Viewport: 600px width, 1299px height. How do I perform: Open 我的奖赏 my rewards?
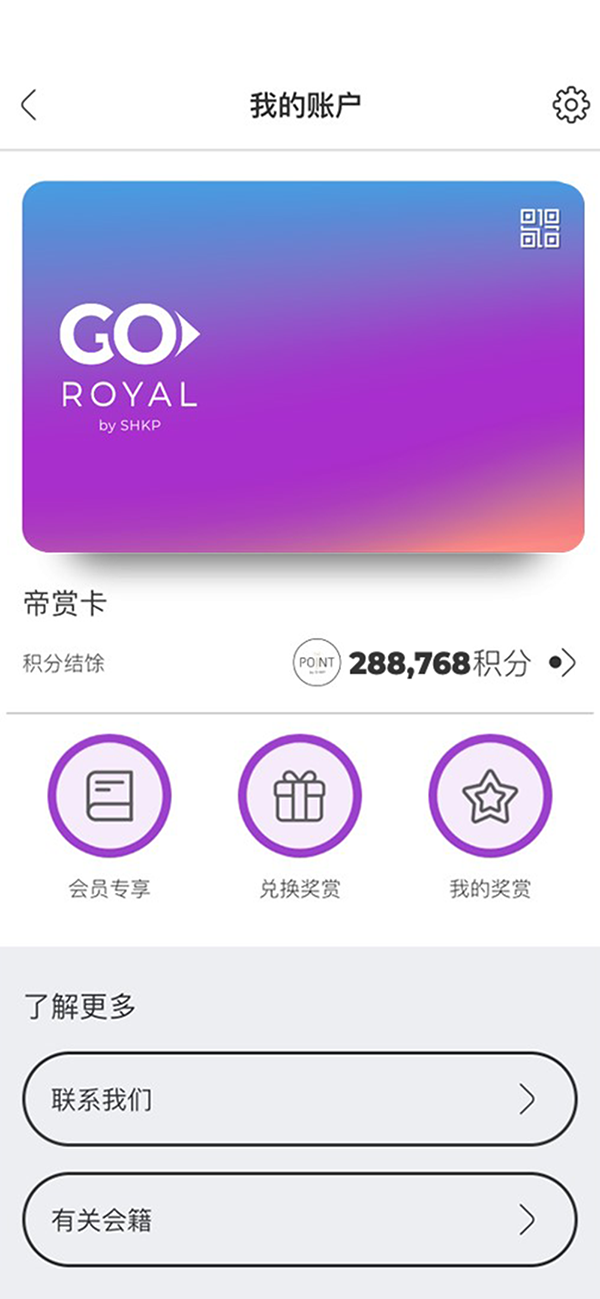pyautogui.click(x=490, y=796)
